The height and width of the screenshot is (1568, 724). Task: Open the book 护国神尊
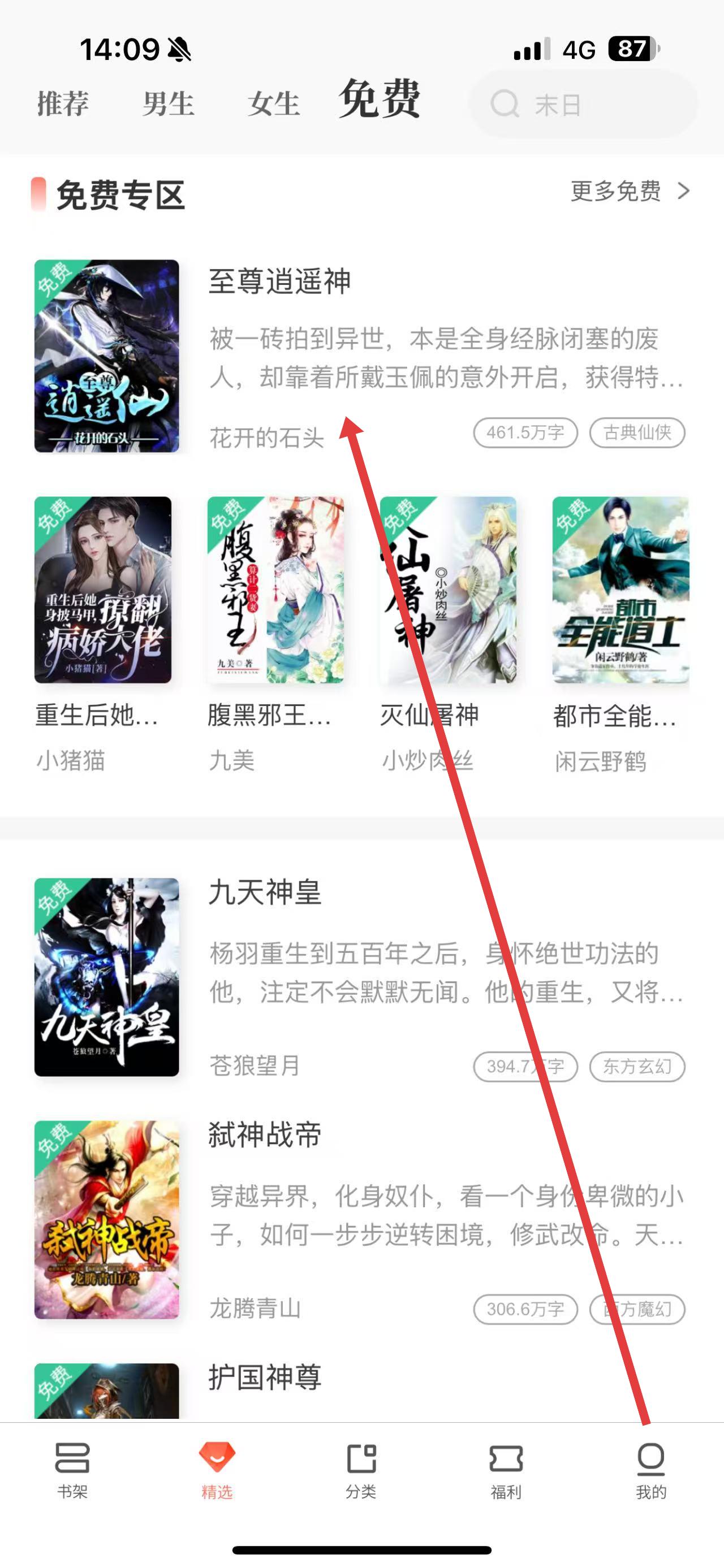(x=265, y=1378)
